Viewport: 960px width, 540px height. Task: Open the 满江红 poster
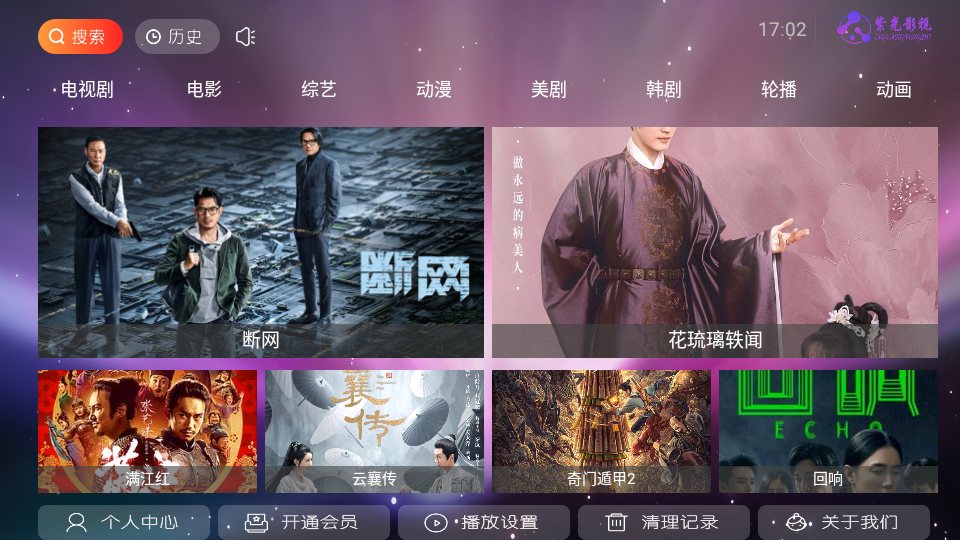[148, 431]
